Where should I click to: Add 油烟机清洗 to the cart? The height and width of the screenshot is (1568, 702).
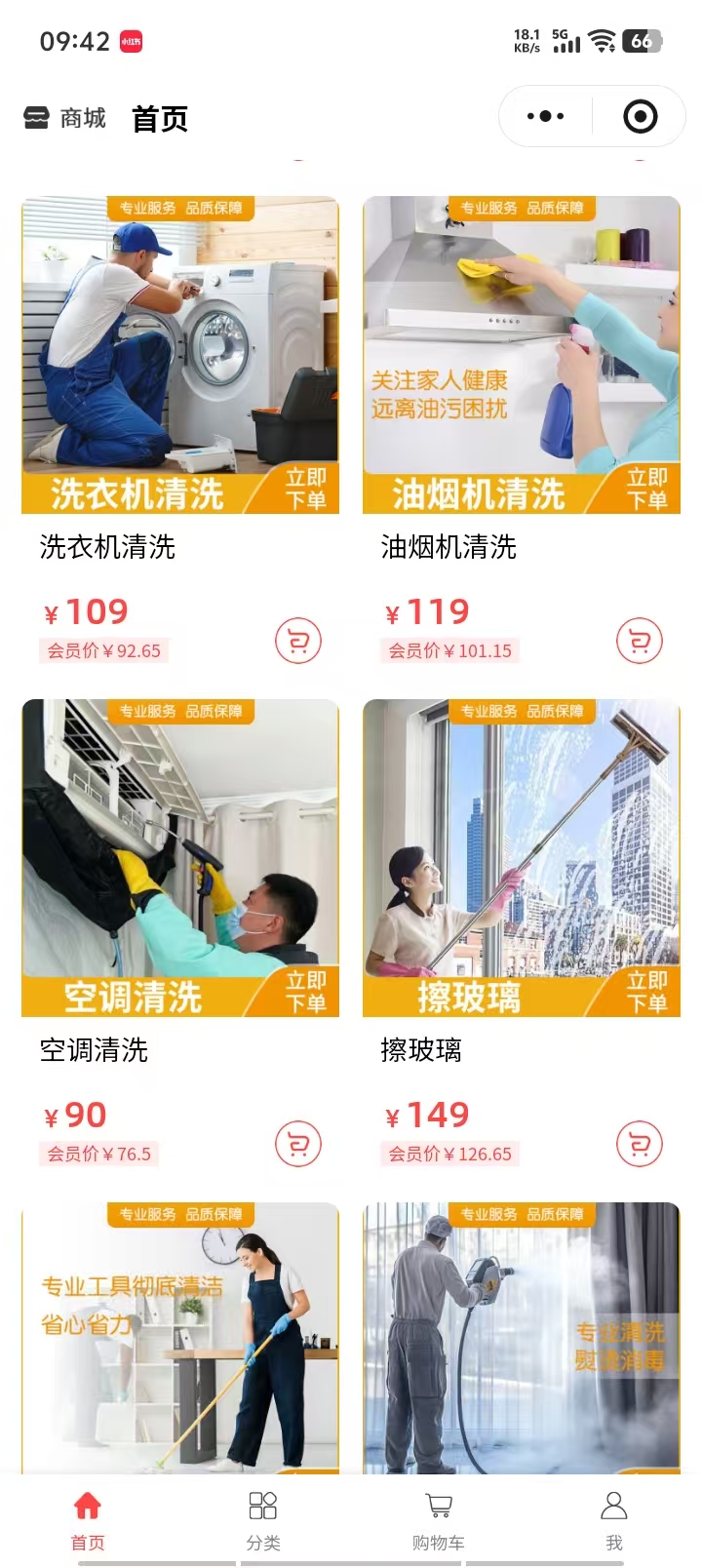640,641
